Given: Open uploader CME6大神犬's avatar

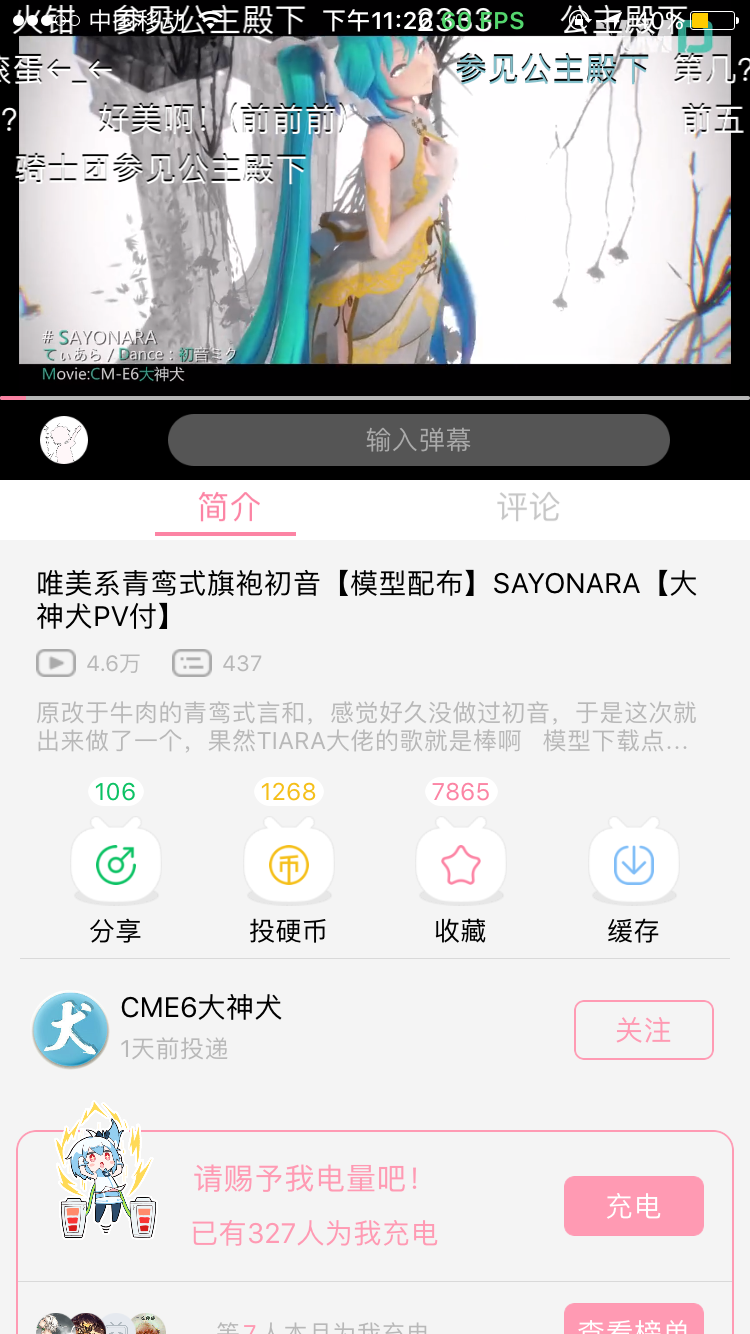Looking at the screenshot, I should pyautogui.click(x=70, y=1030).
